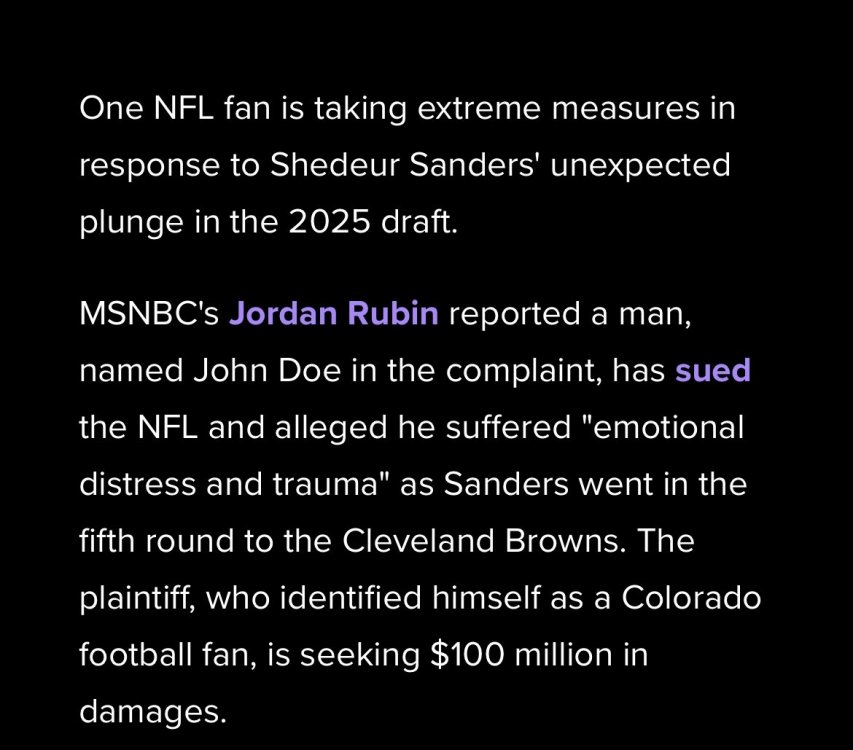Image resolution: width=853 pixels, height=750 pixels.
Task: Open the Jordan Rubin link
Action: [x=334, y=314]
